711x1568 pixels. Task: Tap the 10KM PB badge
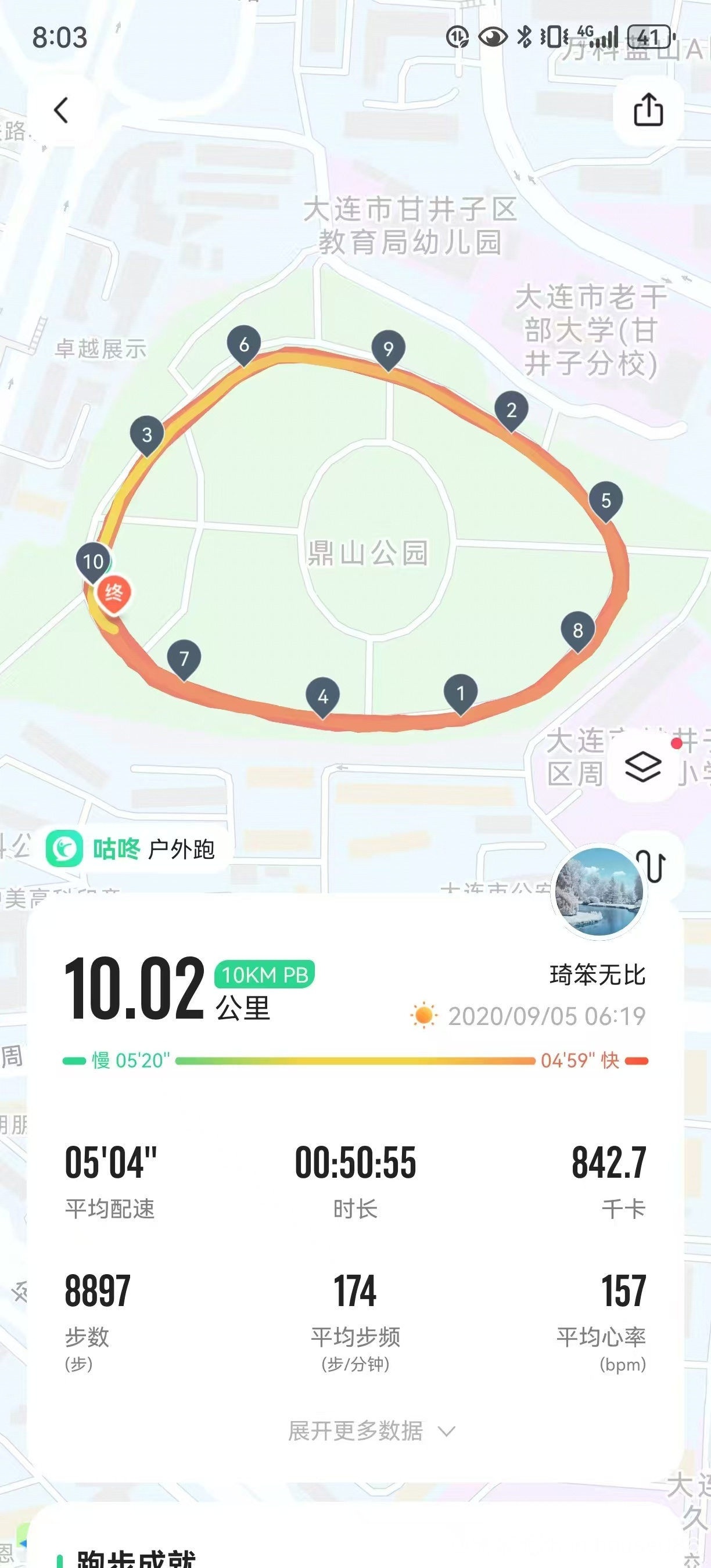tap(264, 974)
